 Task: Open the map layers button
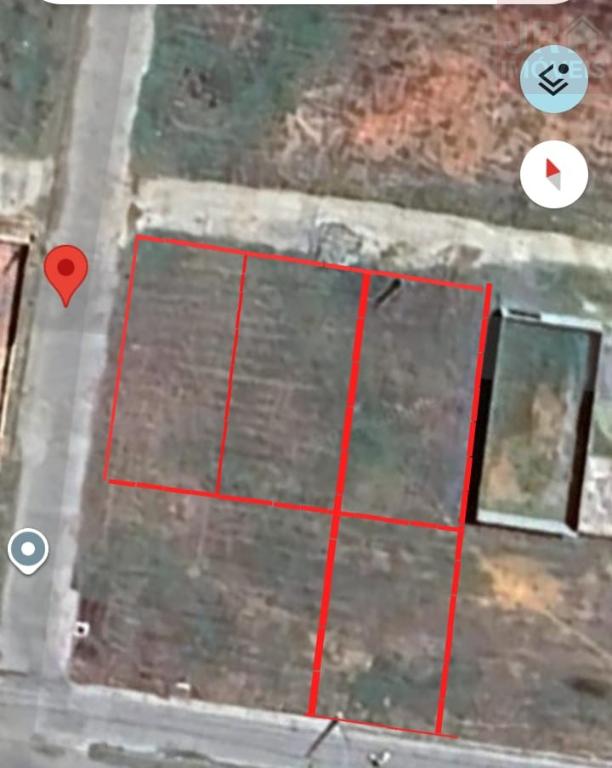(553, 79)
